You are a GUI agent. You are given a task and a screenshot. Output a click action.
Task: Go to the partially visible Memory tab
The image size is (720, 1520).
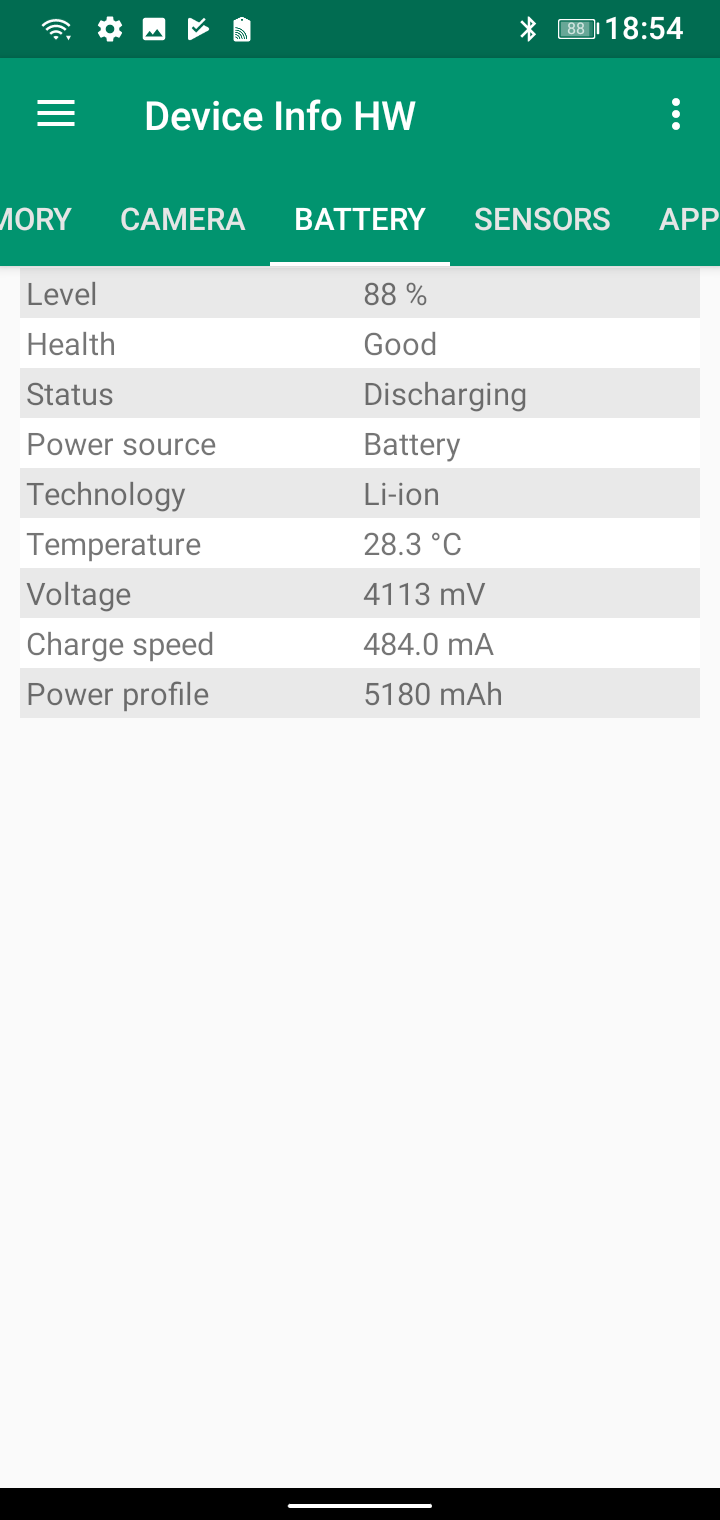point(36,220)
